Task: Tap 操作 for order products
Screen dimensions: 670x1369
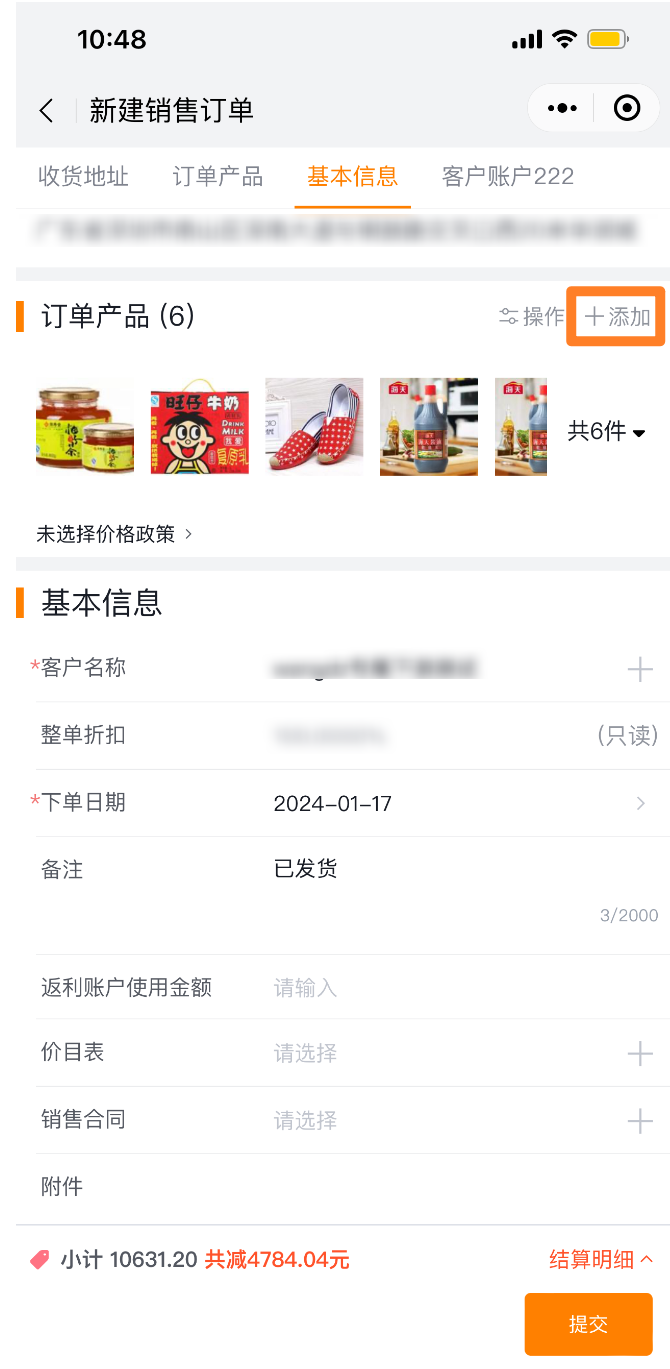Action: [x=532, y=317]
